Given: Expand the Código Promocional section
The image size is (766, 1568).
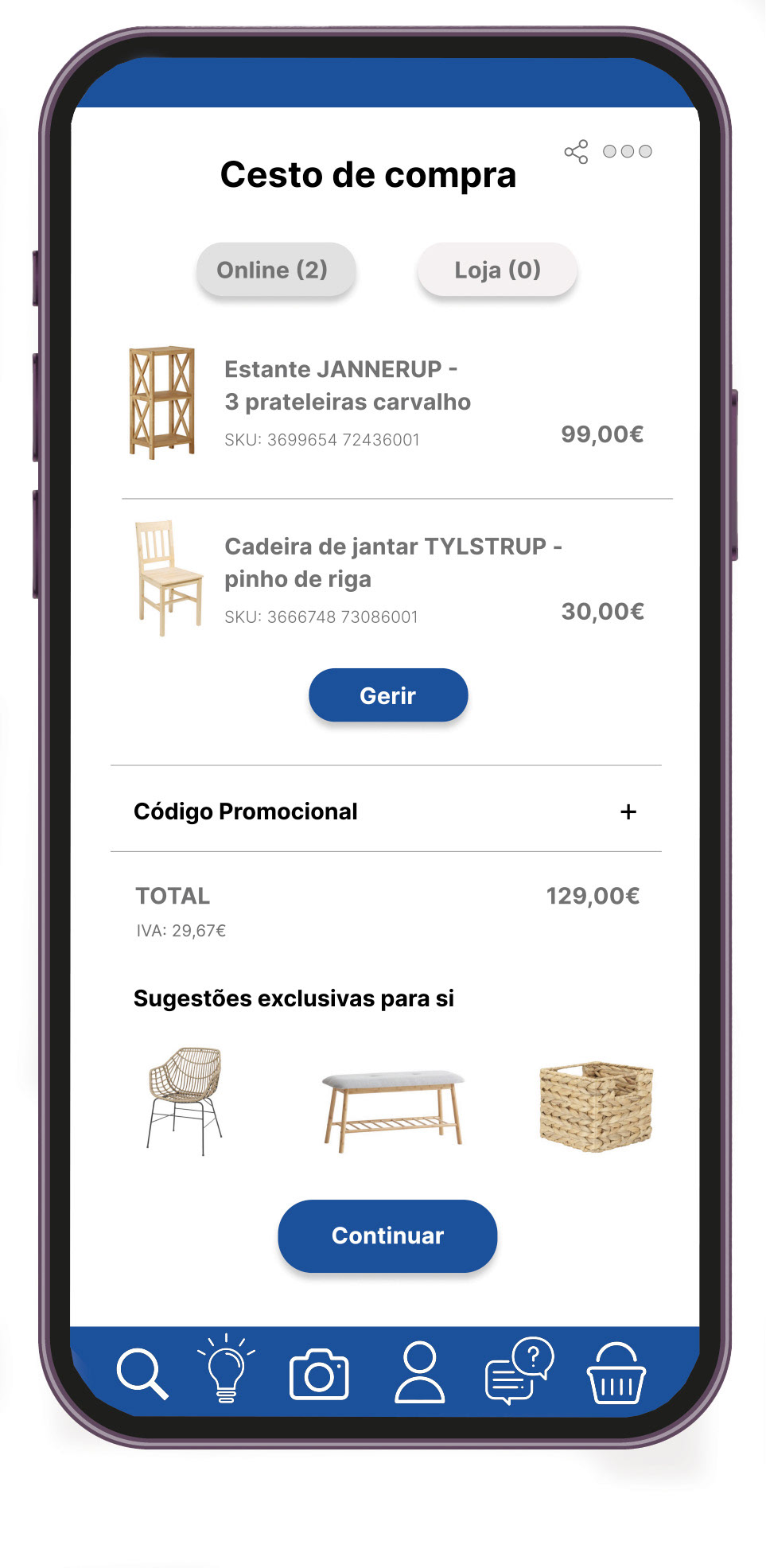Looking at the screenshot, I should (x=628, y=811).
